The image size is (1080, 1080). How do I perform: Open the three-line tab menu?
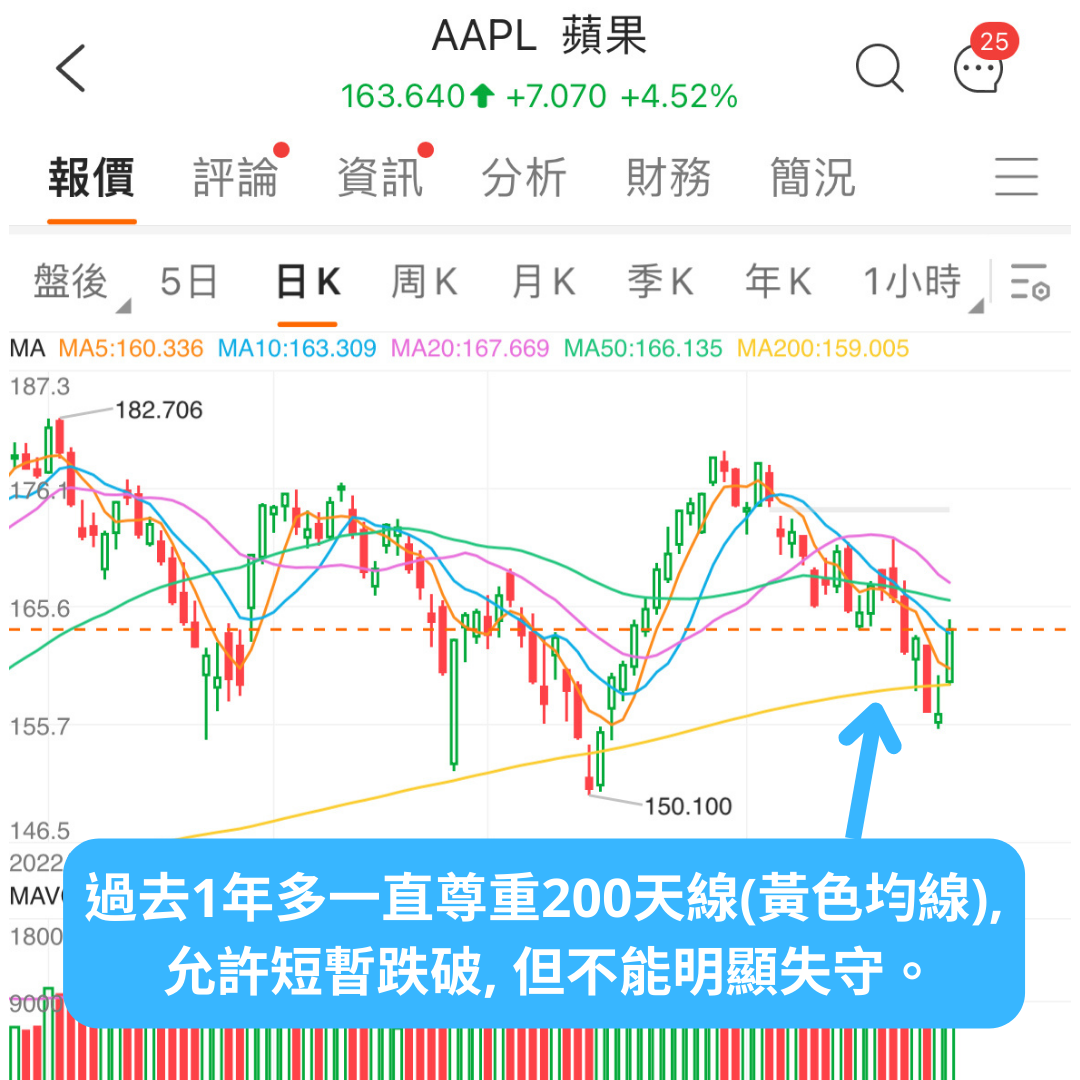tap(1016, 178)
